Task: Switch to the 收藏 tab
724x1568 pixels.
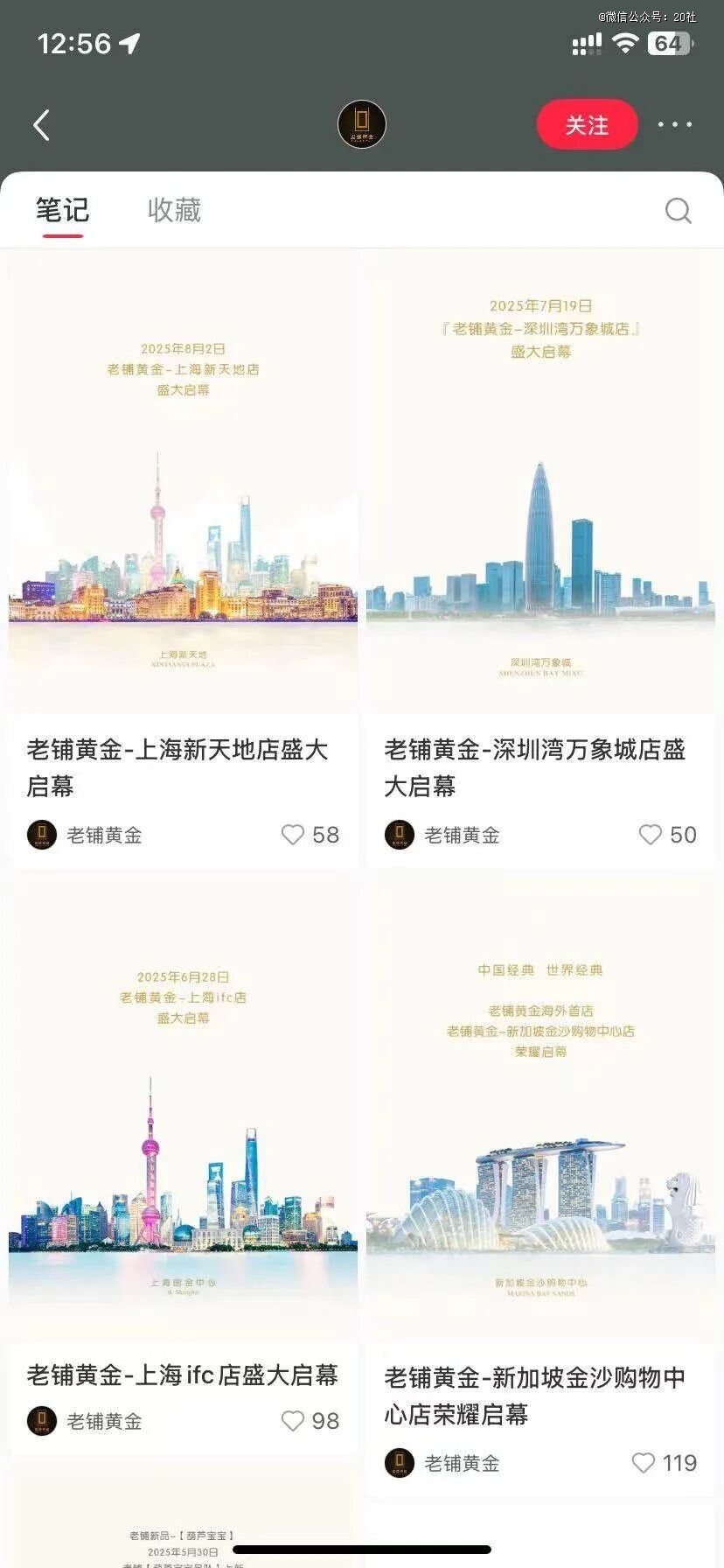Action: pyautogui.click(x=174, y=210)
